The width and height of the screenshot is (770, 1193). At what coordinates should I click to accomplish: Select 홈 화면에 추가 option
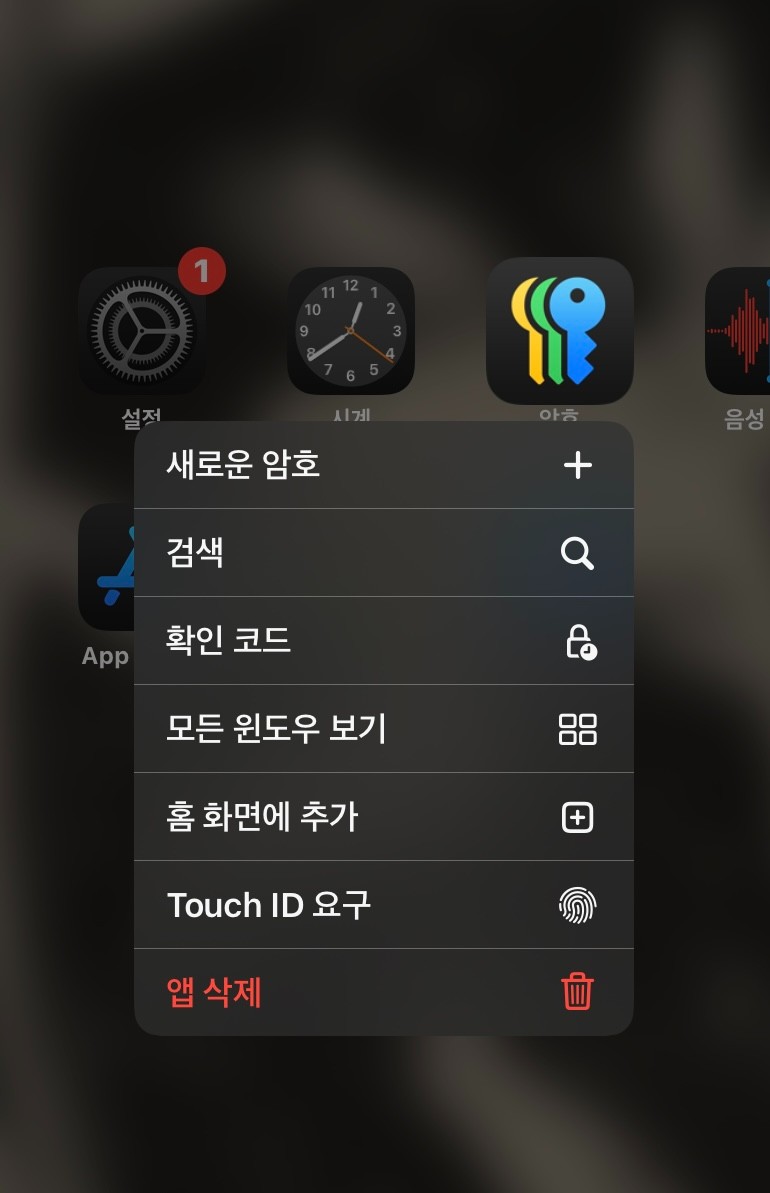tap(383, 817)
